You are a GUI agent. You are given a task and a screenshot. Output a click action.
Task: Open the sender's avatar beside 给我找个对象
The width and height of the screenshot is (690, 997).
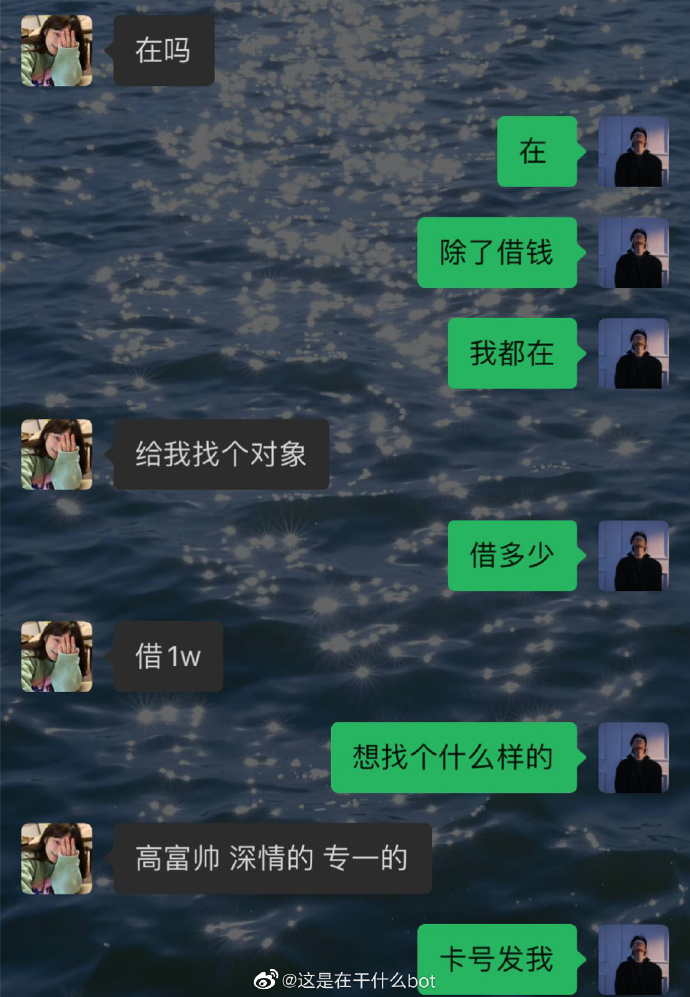pos(57,454)
